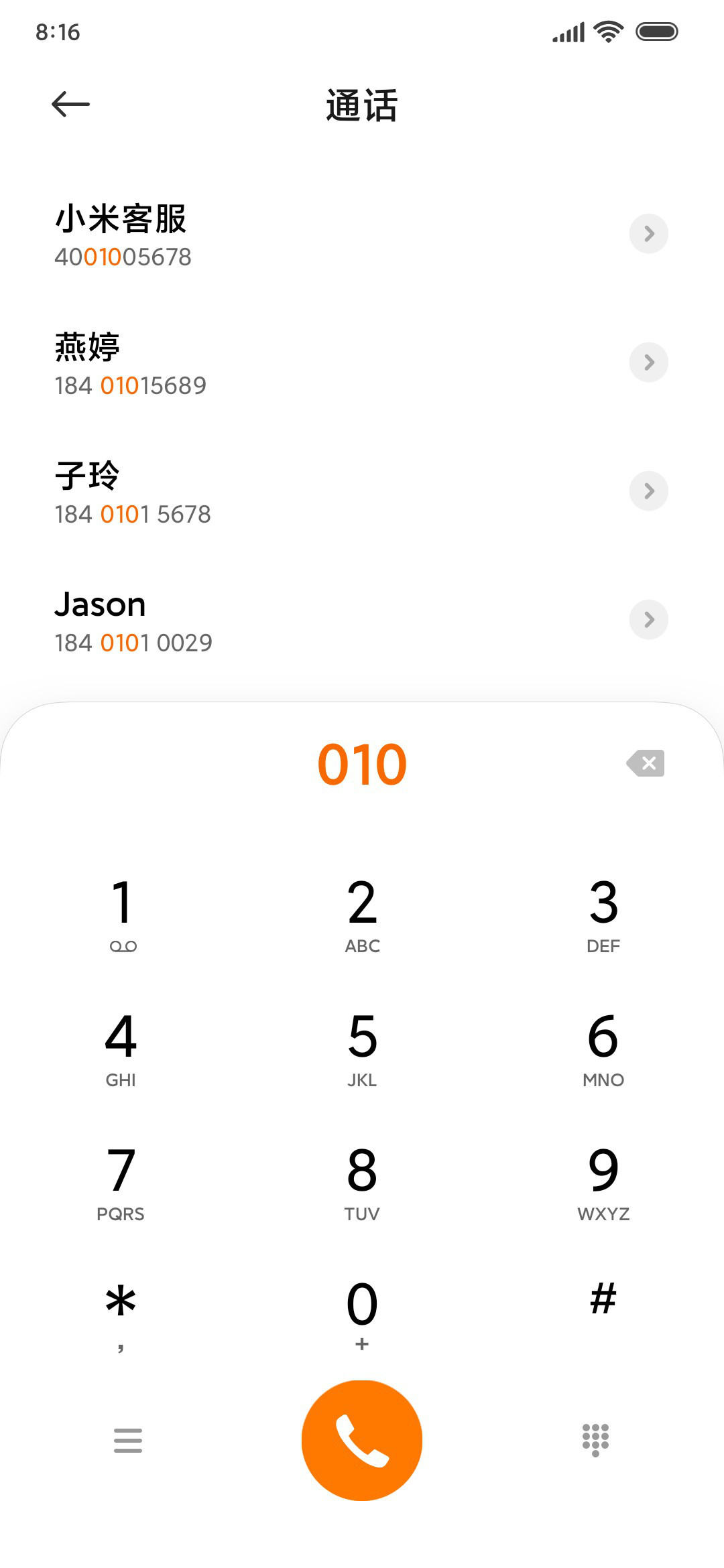Viewport: 724px width, 1568px height.
Task: Open details chevron for 小米客服
Action: [648, 234]
